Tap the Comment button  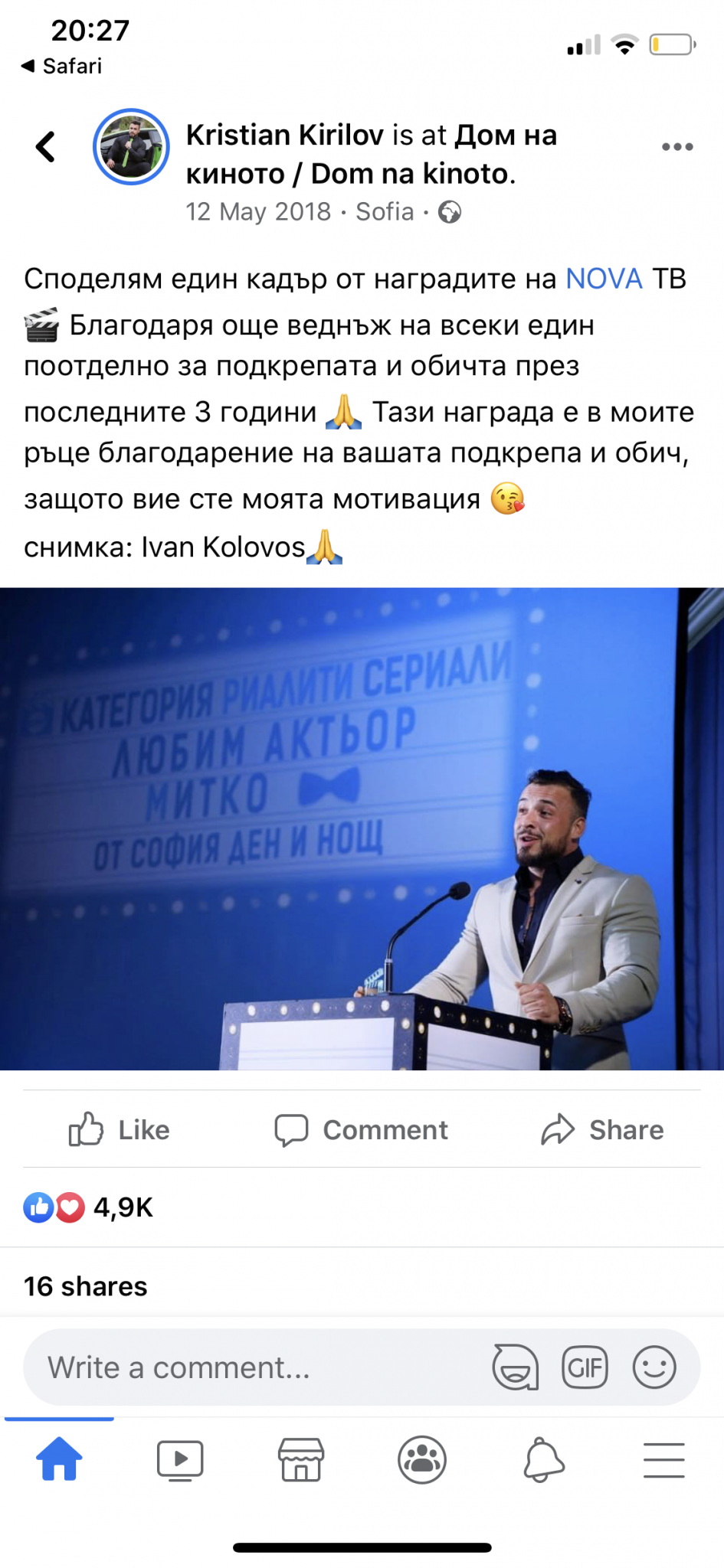point(362,1129)
